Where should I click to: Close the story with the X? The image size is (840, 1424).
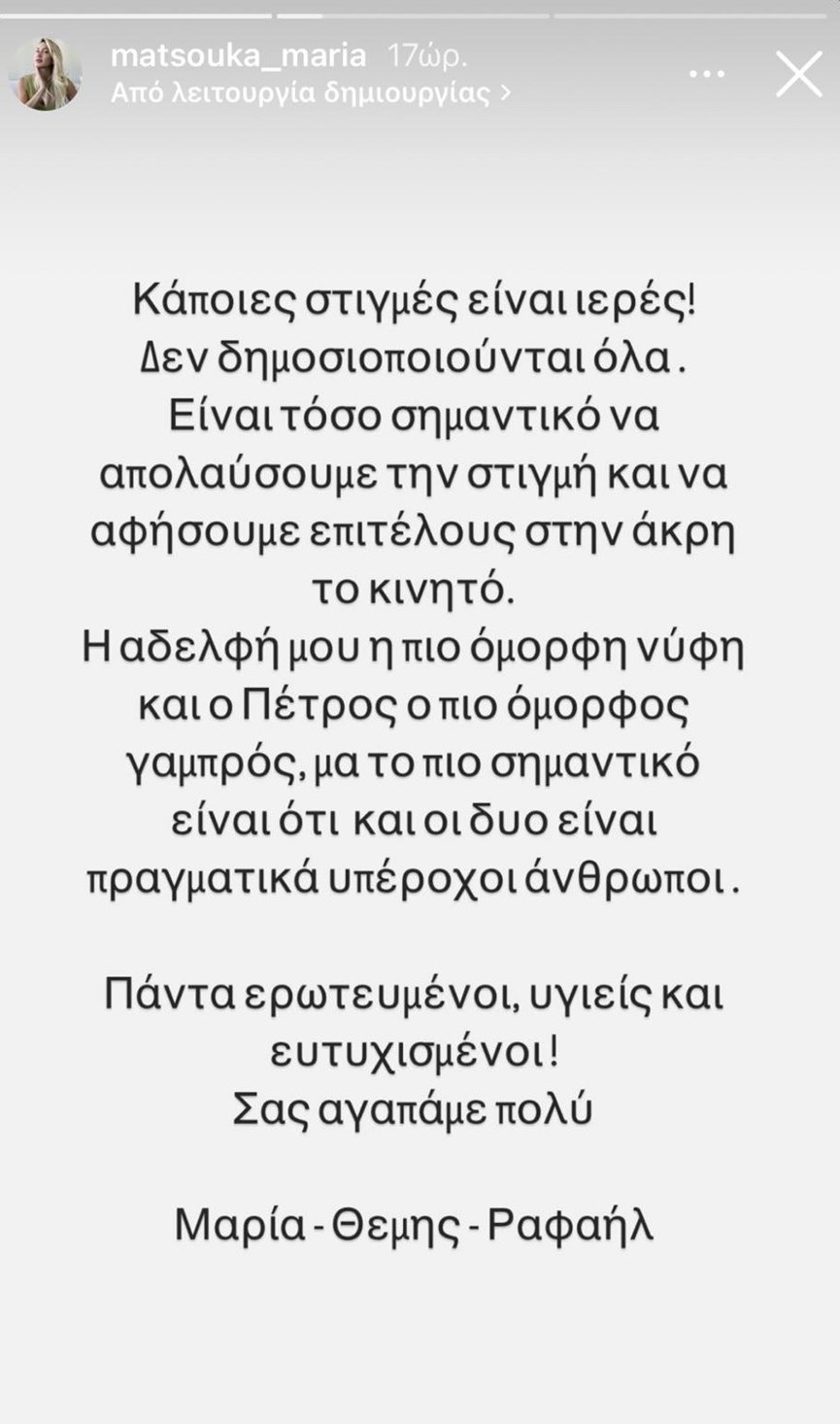[798, 75]
